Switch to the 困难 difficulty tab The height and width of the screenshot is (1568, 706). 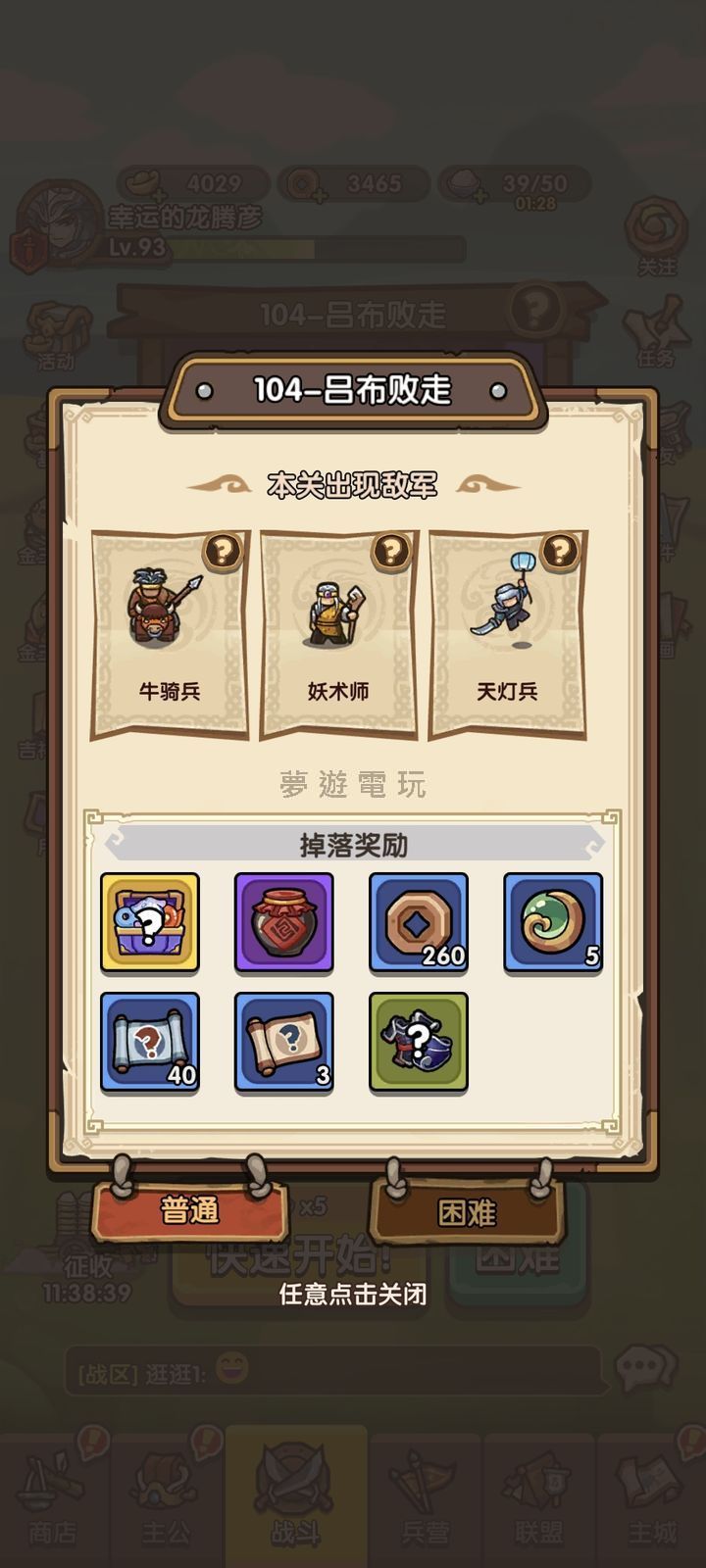467,1213
